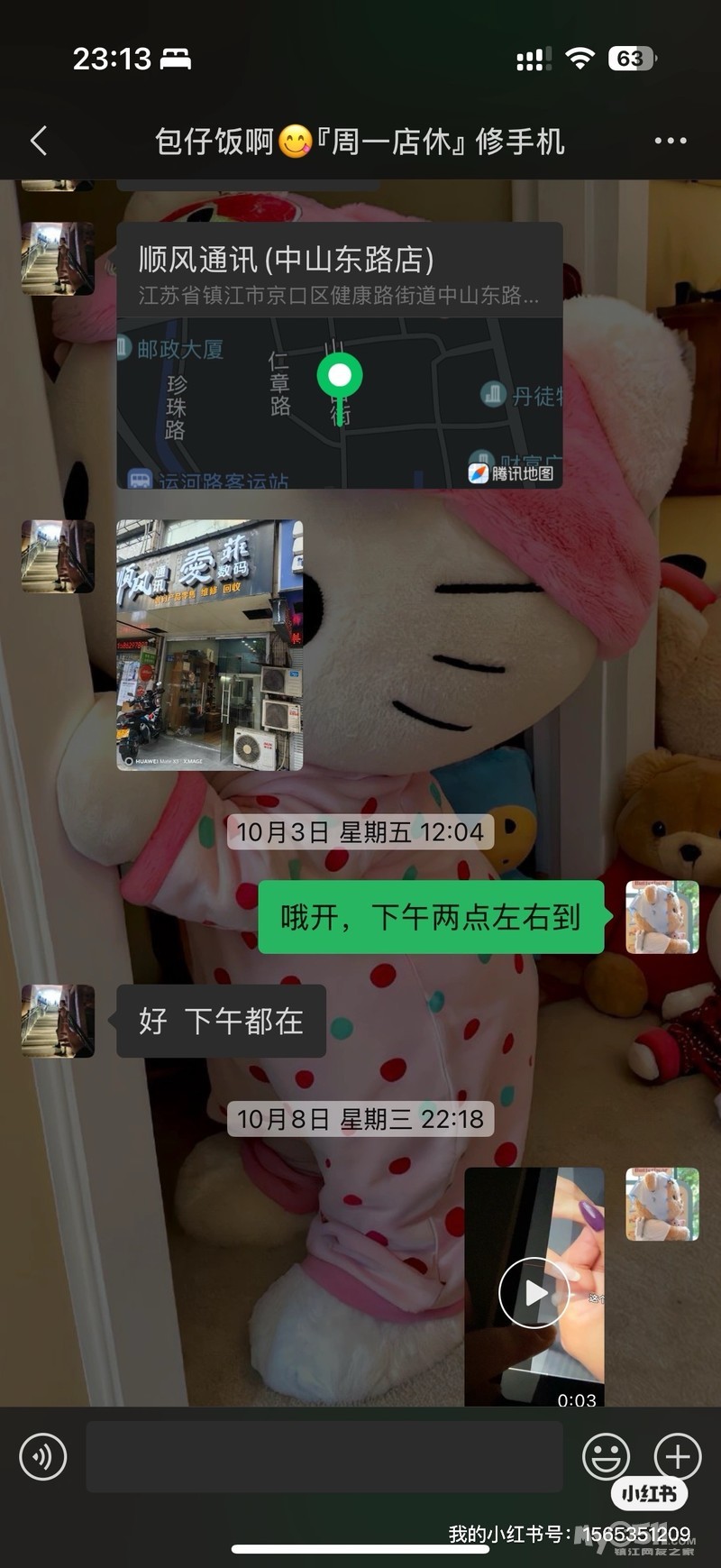Go back from the chat
This screenshot has width=721, height=1568.
pos(39,141)
